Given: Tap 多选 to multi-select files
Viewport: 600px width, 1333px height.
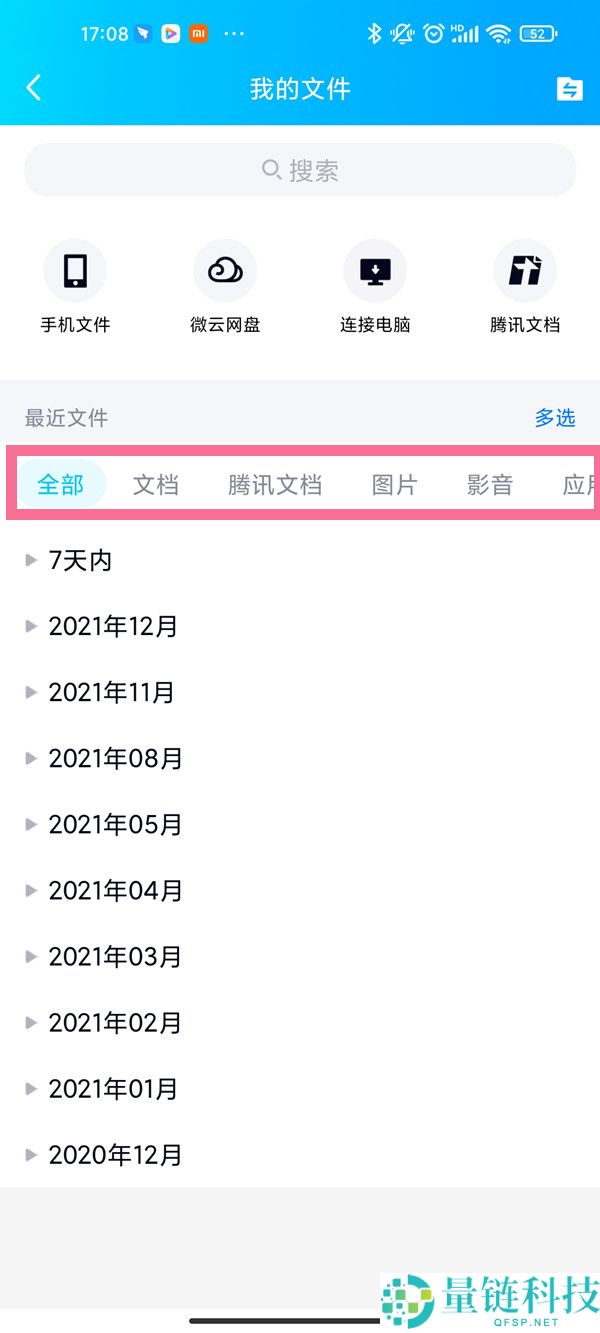Looking at the screenshot, I should pyautogui.click(x=554, y=418).
